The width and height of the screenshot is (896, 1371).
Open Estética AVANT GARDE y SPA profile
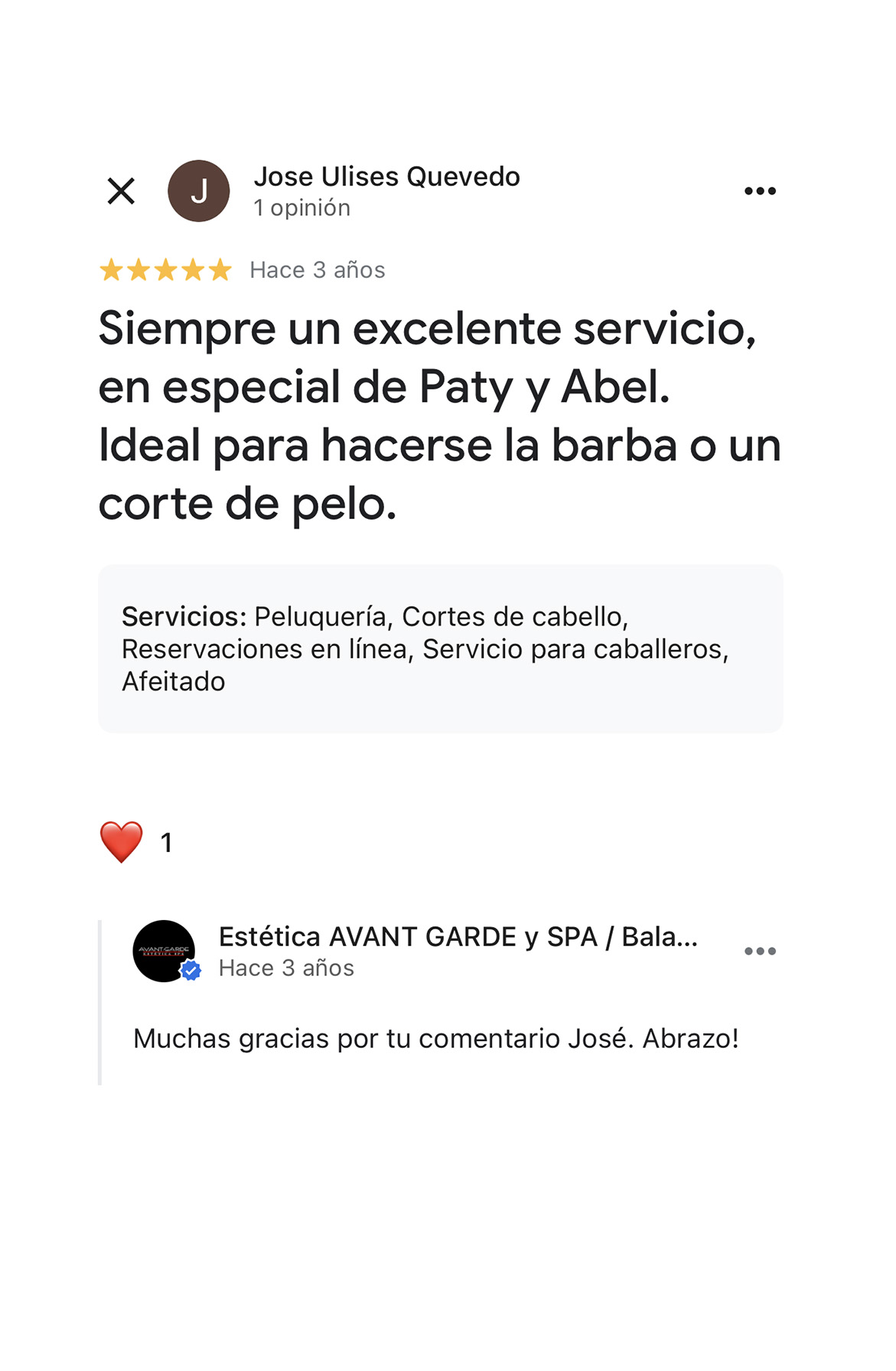pyautogui.click(x=458, y=937)
